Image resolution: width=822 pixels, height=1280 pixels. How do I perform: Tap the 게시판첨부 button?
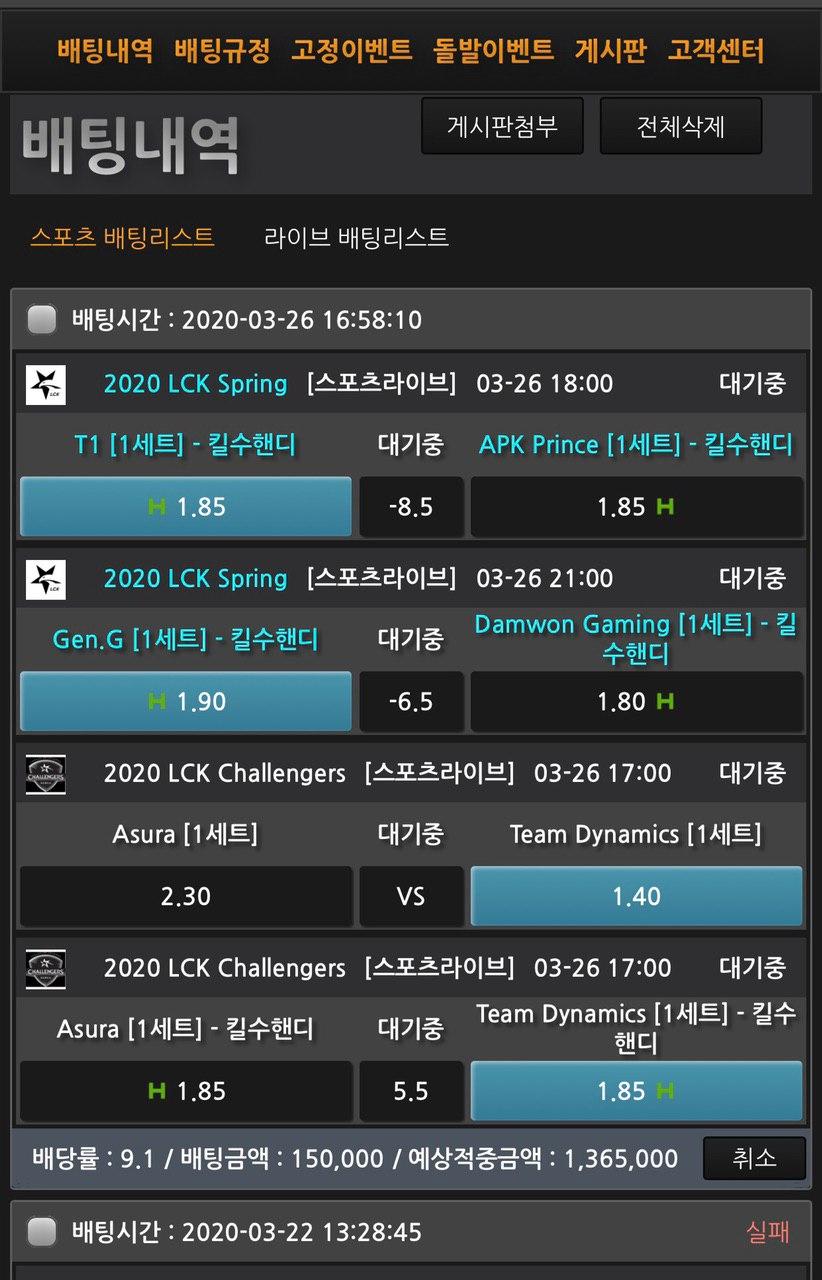pyautogui.click(x=502, y=126)
